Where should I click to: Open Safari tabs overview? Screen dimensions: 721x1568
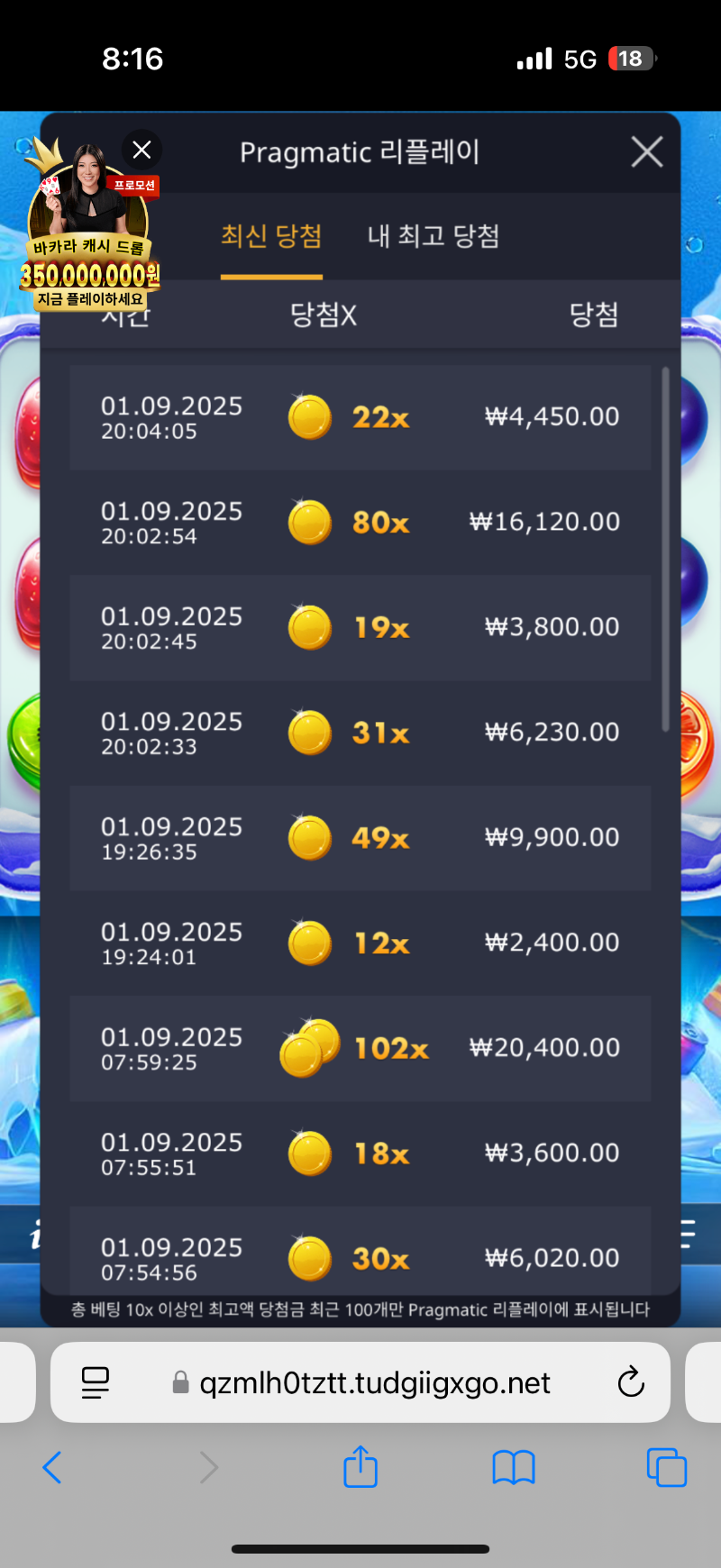click(667, 1467)
